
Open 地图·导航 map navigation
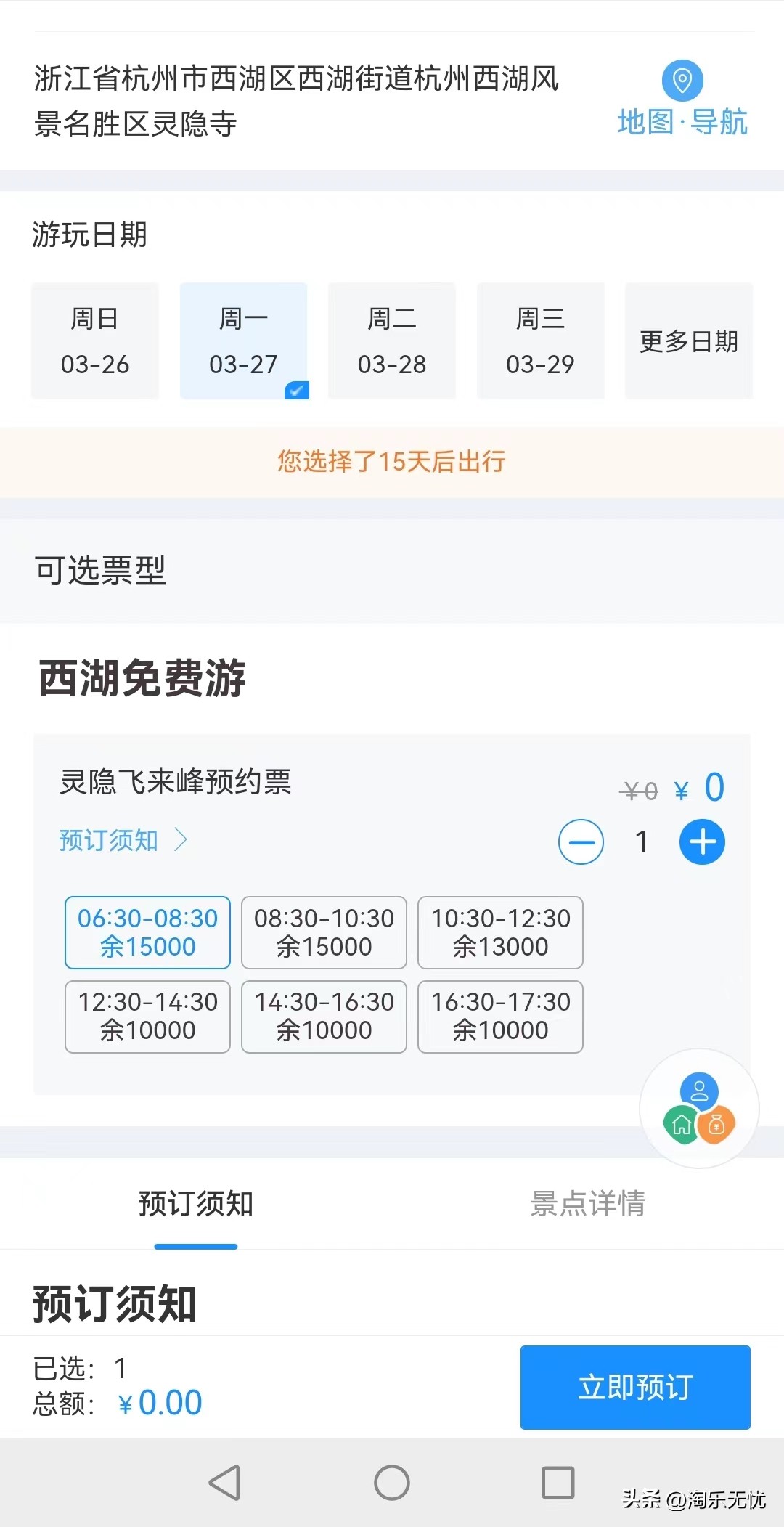(x=682, y=99)
